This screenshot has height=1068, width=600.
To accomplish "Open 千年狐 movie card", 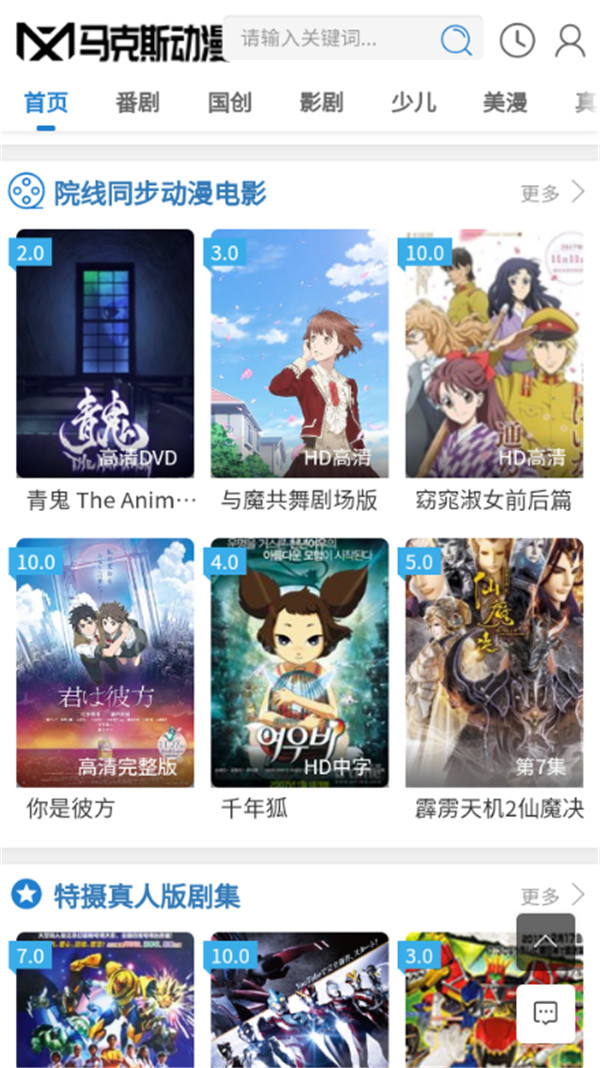I will point(299,662).
